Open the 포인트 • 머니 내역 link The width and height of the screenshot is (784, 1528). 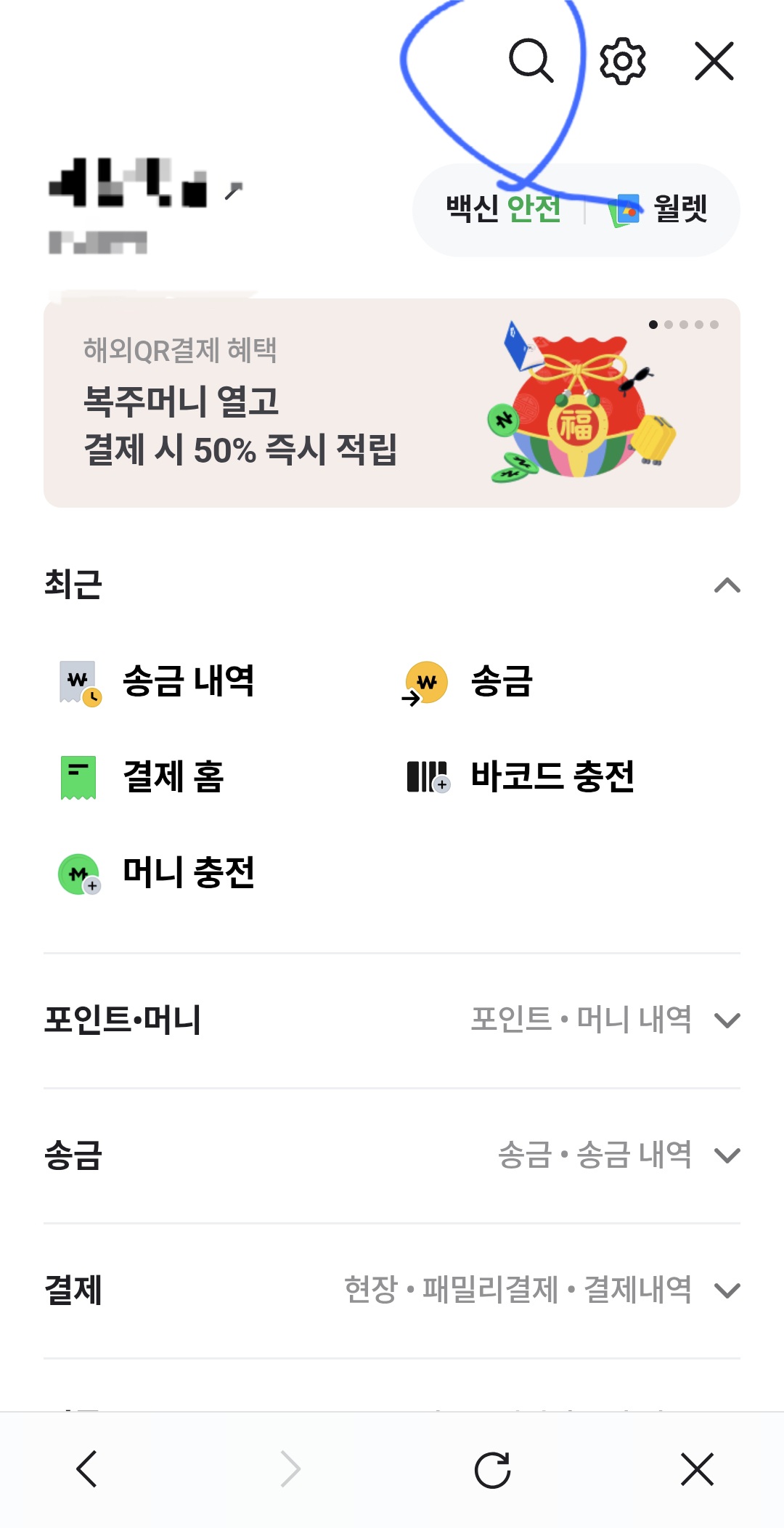(584, 1019)
